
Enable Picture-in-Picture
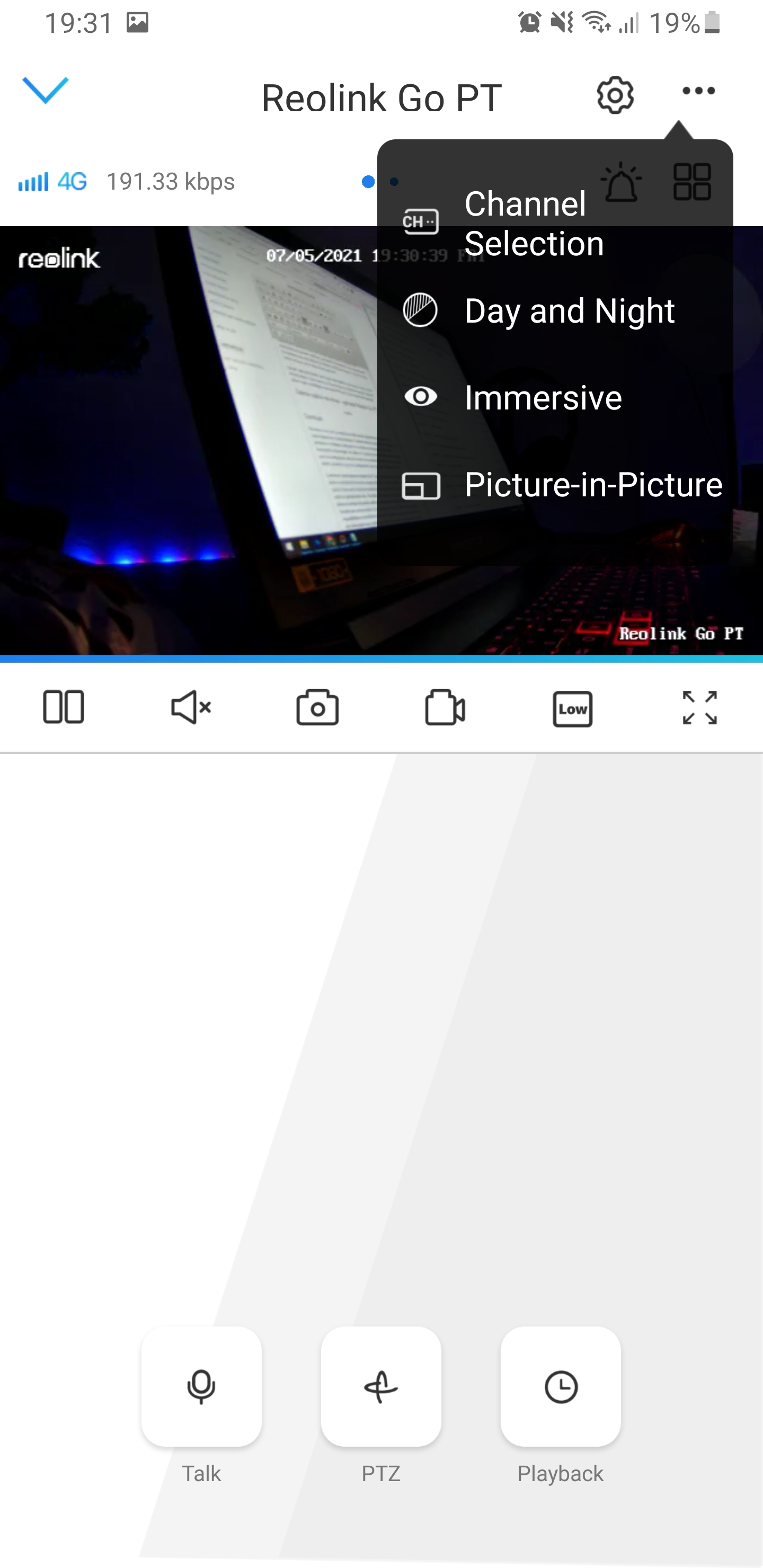pos(554,485)
